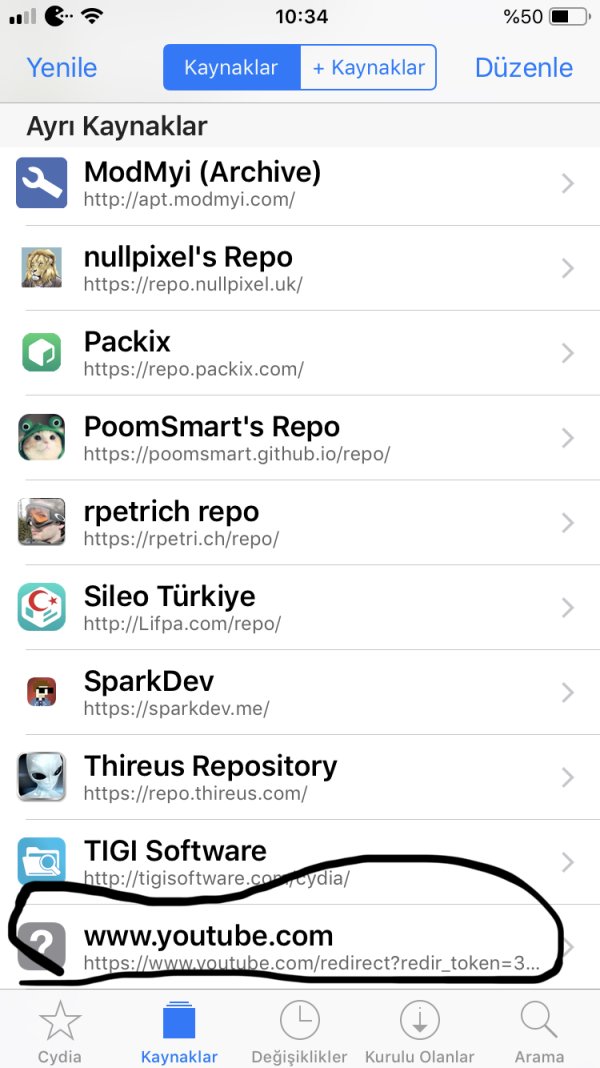Go to the Değişiklikler tab
The height and width of the screenshot is (1068, 600).
pyautogui.click(x=299, y=1032)
